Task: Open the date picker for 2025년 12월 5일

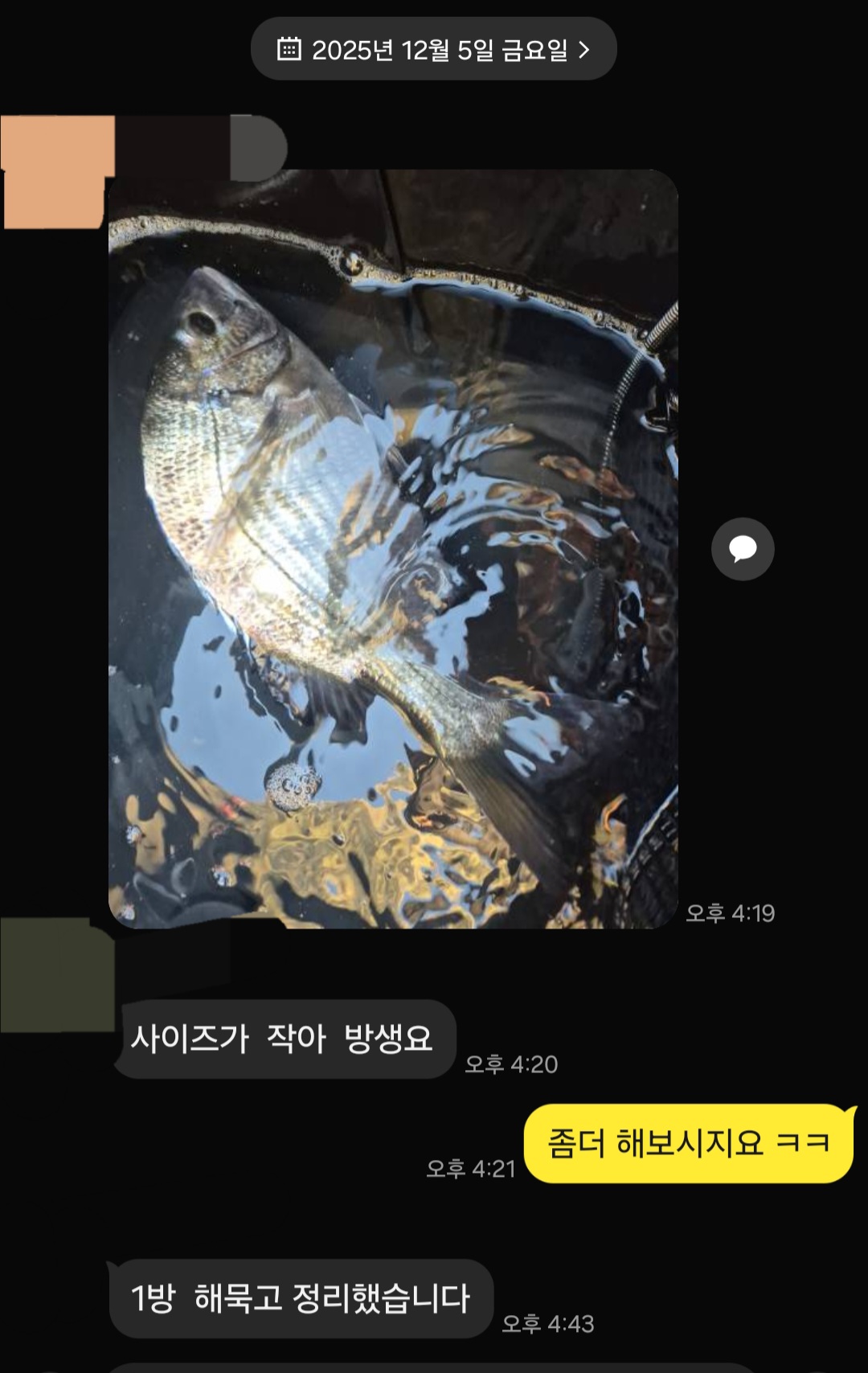Action: pos(433,50)
